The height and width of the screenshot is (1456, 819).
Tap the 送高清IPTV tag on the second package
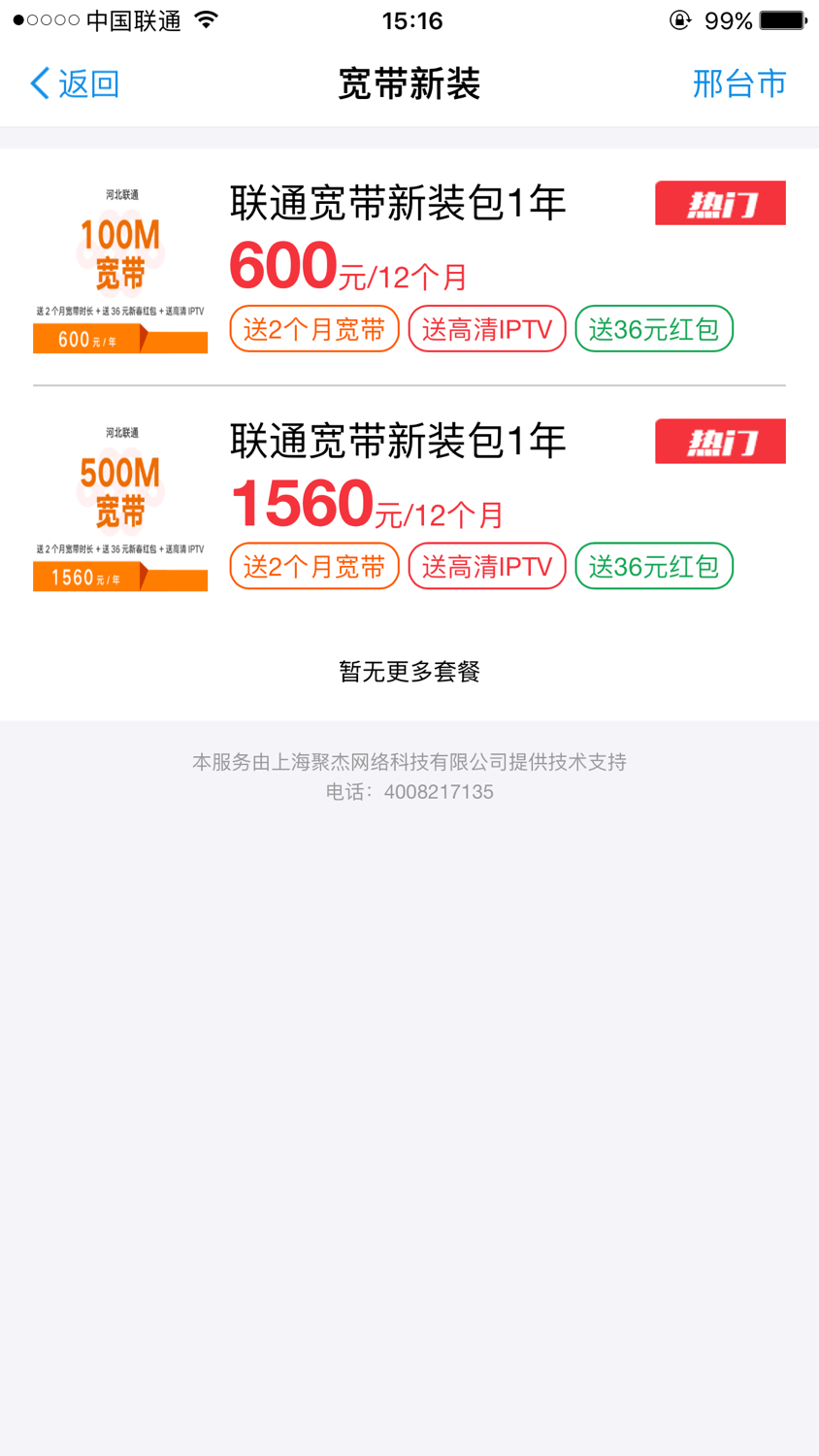click(x=487, y=566)
